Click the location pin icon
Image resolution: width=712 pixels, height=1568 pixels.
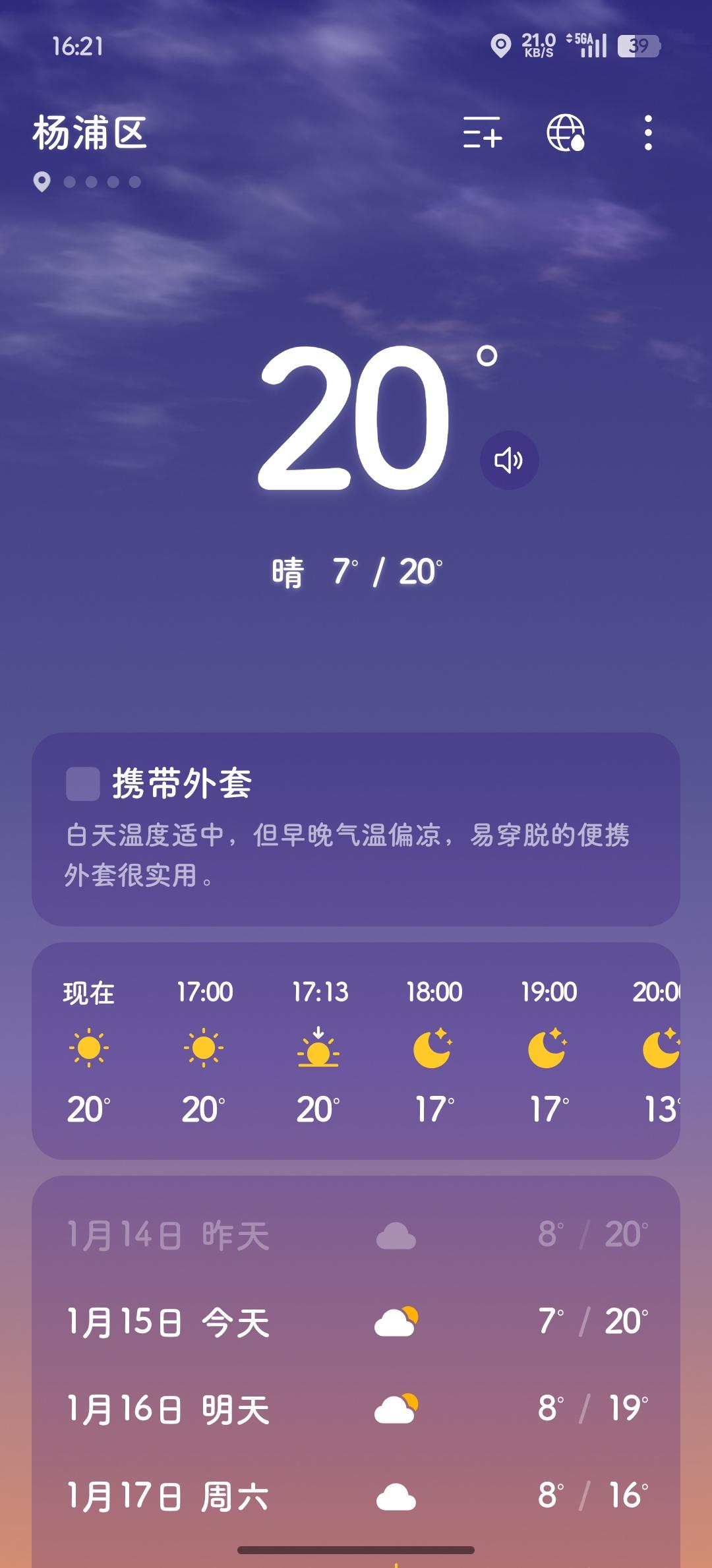[x=41, y=183]
